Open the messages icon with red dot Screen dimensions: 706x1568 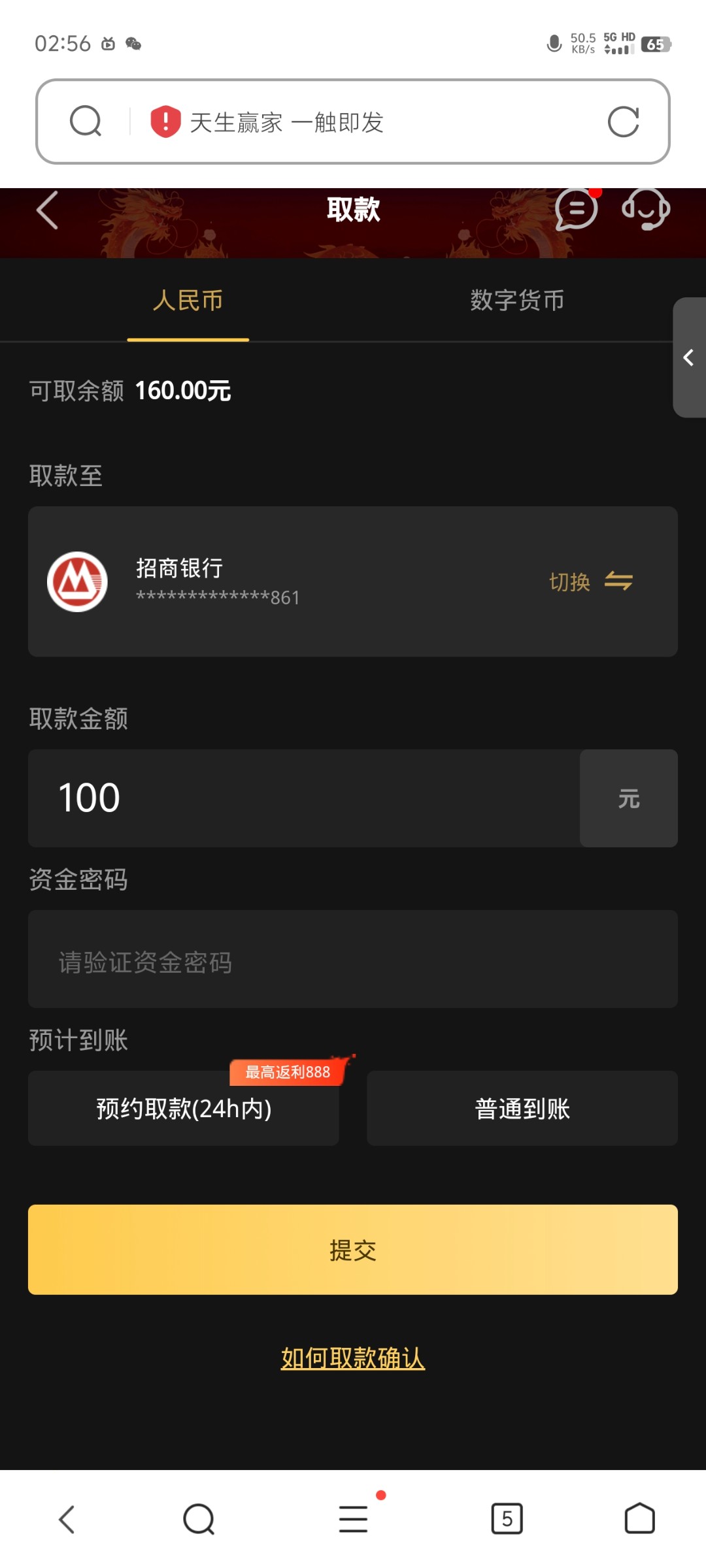pos(576,210)
